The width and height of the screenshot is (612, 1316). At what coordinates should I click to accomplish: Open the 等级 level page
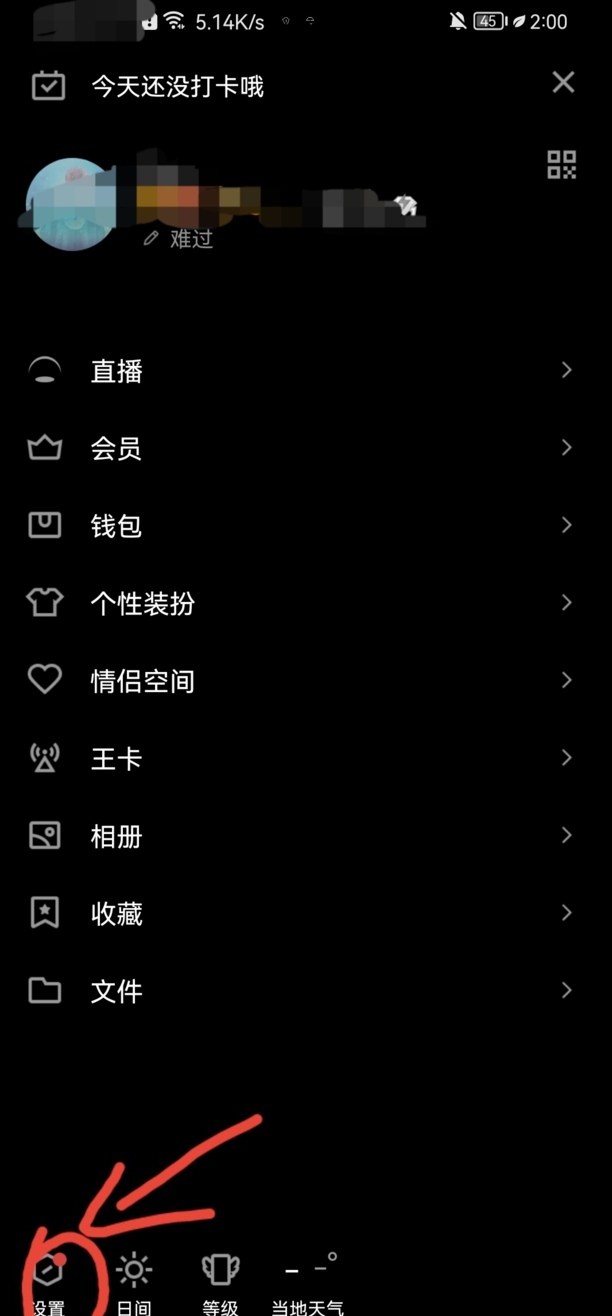click(221, 1284)
